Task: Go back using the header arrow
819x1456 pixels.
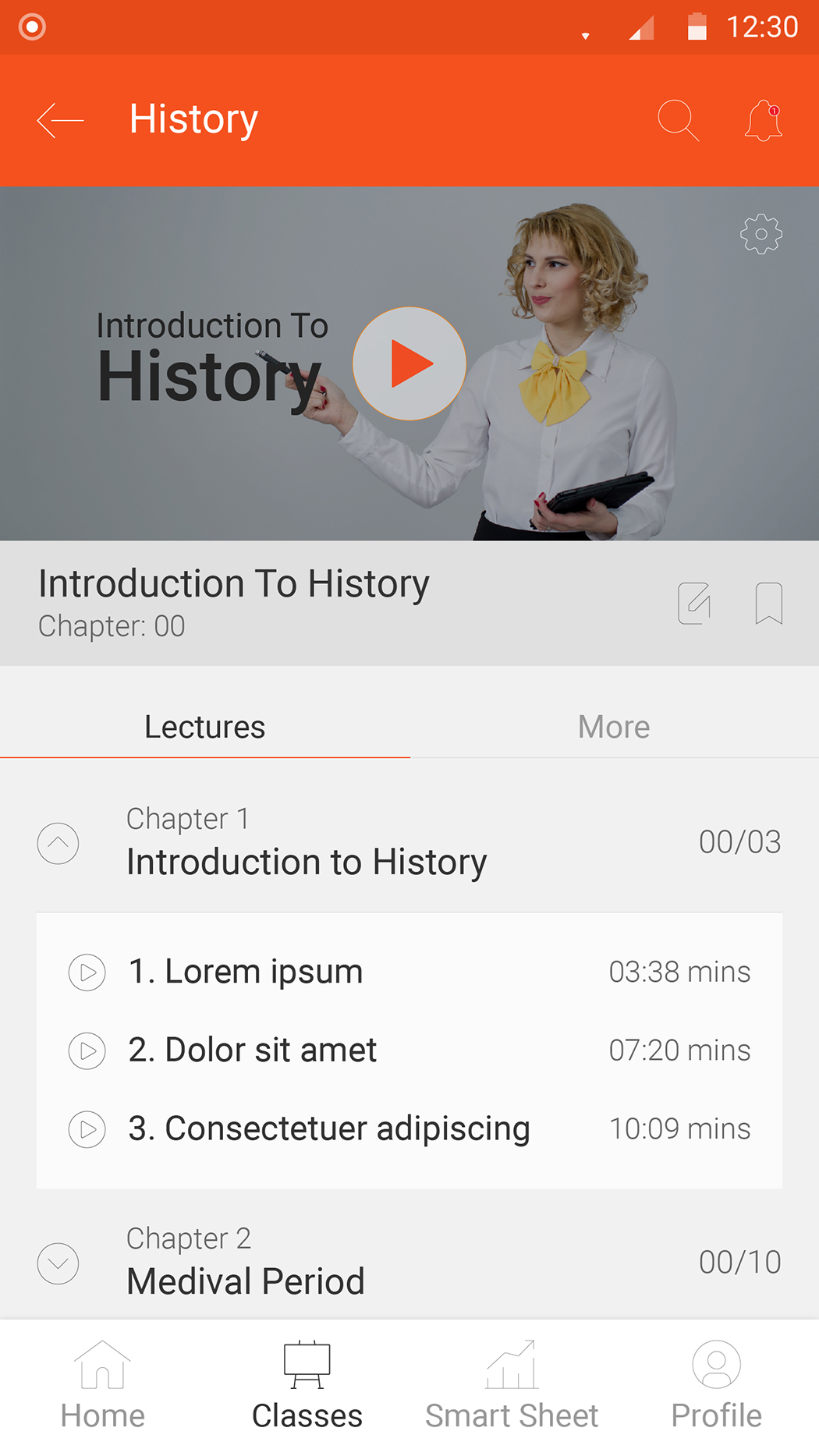Action: click(60, 120)
